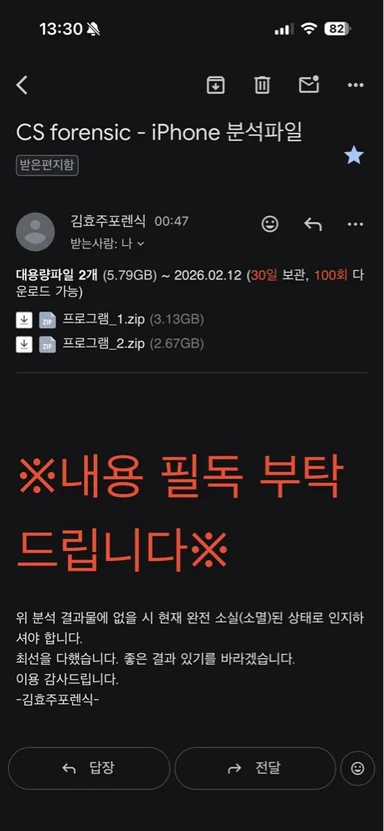
Task: Download 프로그램_1.zip attachment
Action: [24, 320]
